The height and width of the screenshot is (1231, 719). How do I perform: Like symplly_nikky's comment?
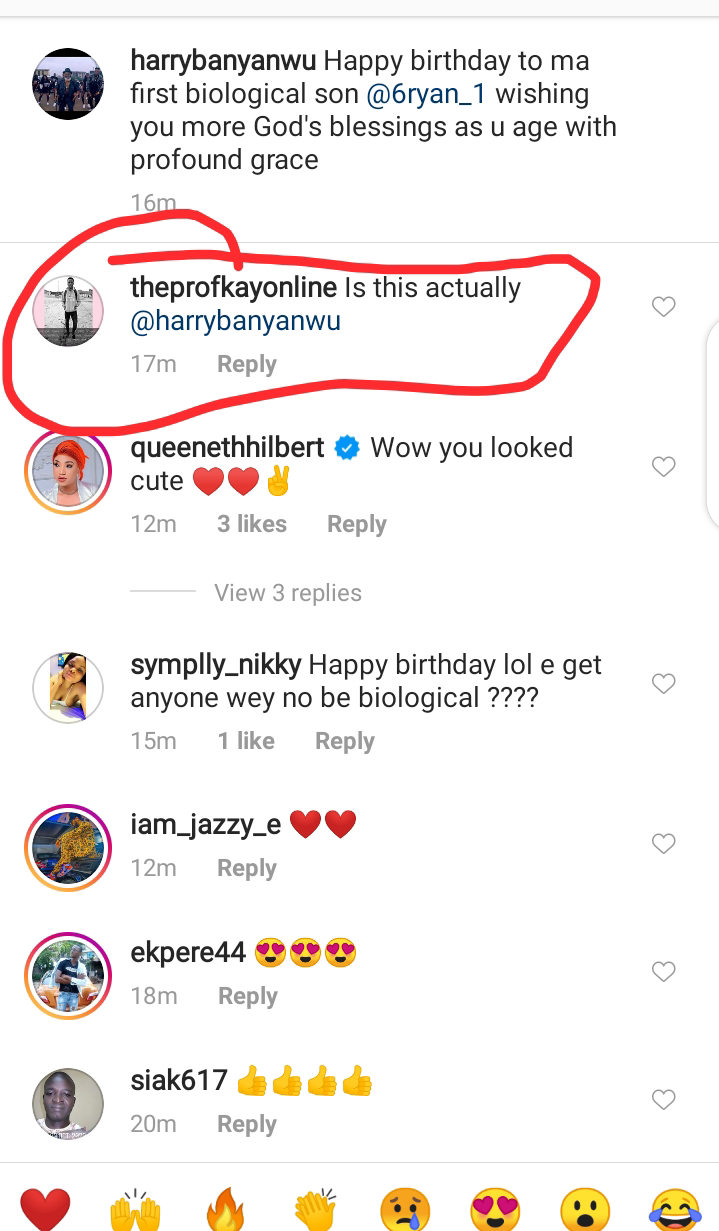tap(664, 684)
